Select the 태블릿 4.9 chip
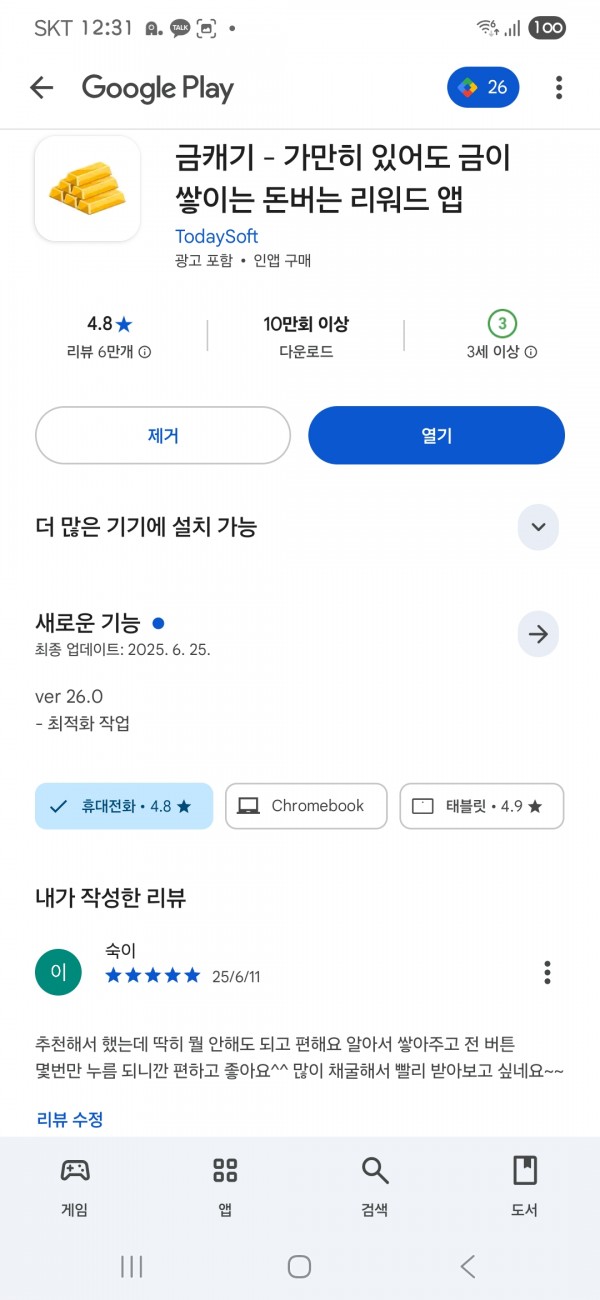This screenshot has width=600, height=1300. click(482, 806)
